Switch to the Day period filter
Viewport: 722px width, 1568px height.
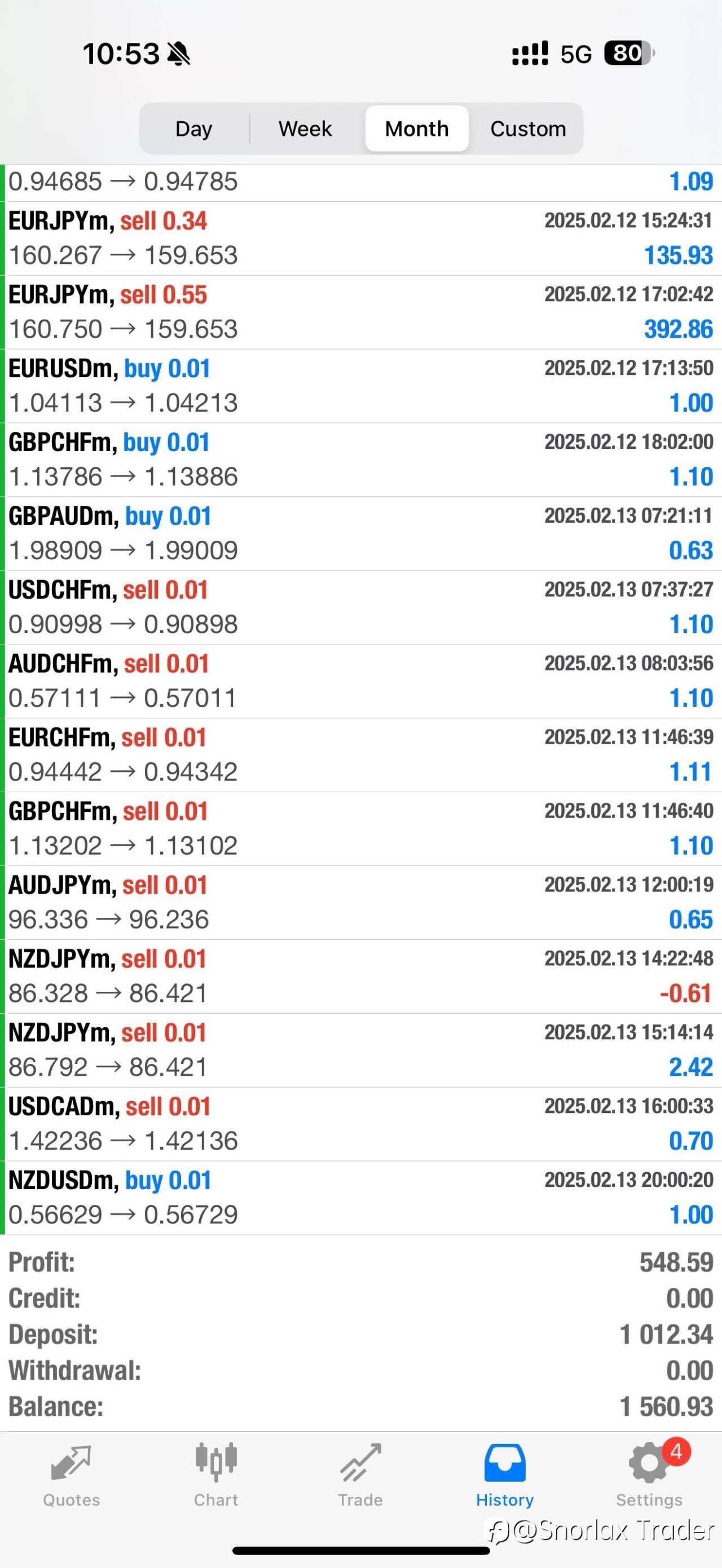click(193, 129)
